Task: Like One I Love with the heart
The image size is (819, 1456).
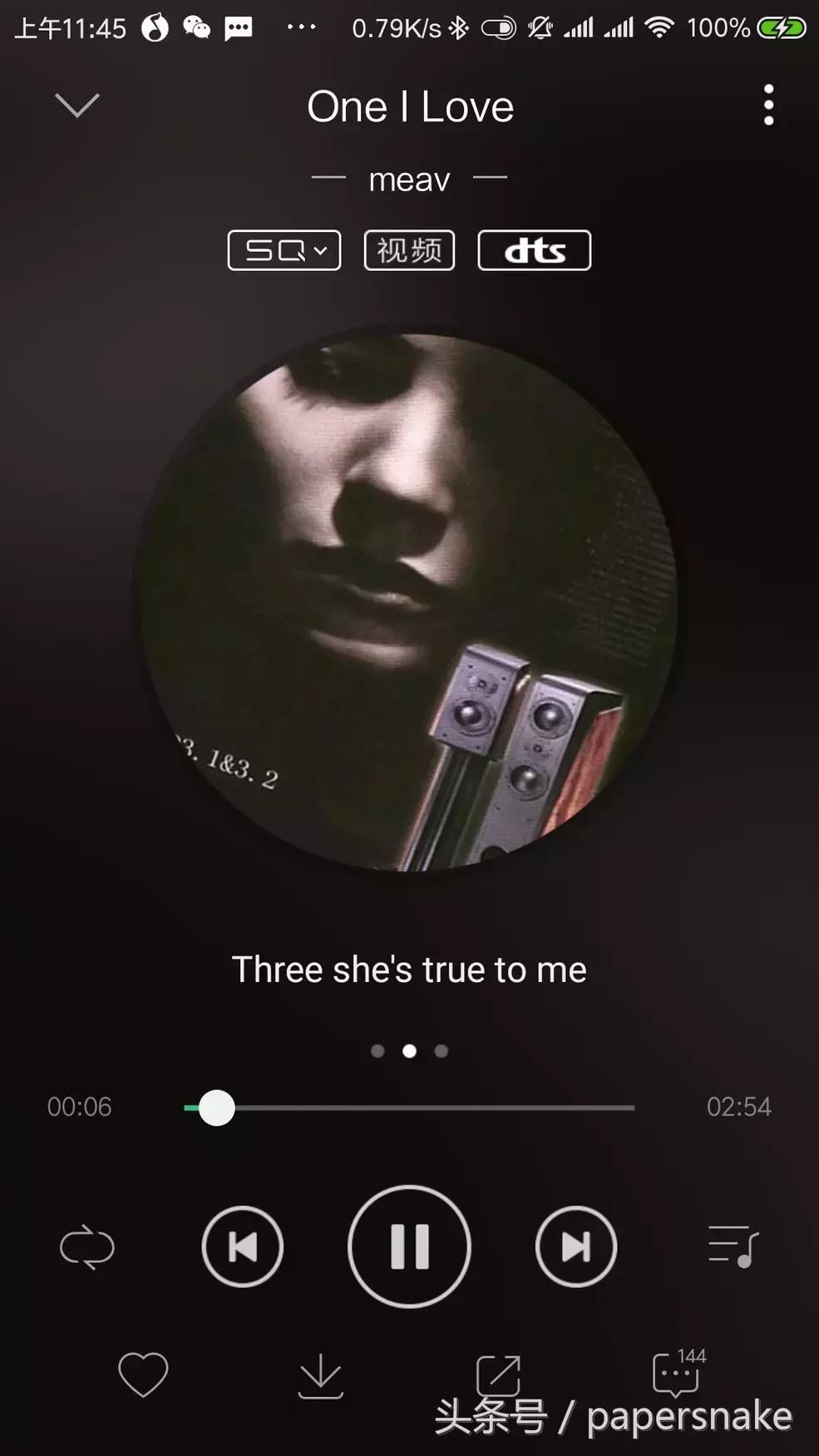Action: (143, 1375)
